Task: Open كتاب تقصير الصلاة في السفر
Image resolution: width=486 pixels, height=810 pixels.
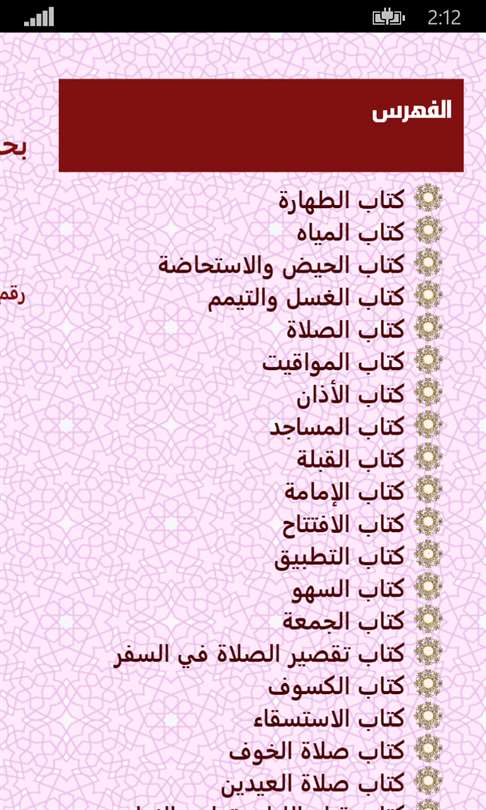Action: pos(259,654)
